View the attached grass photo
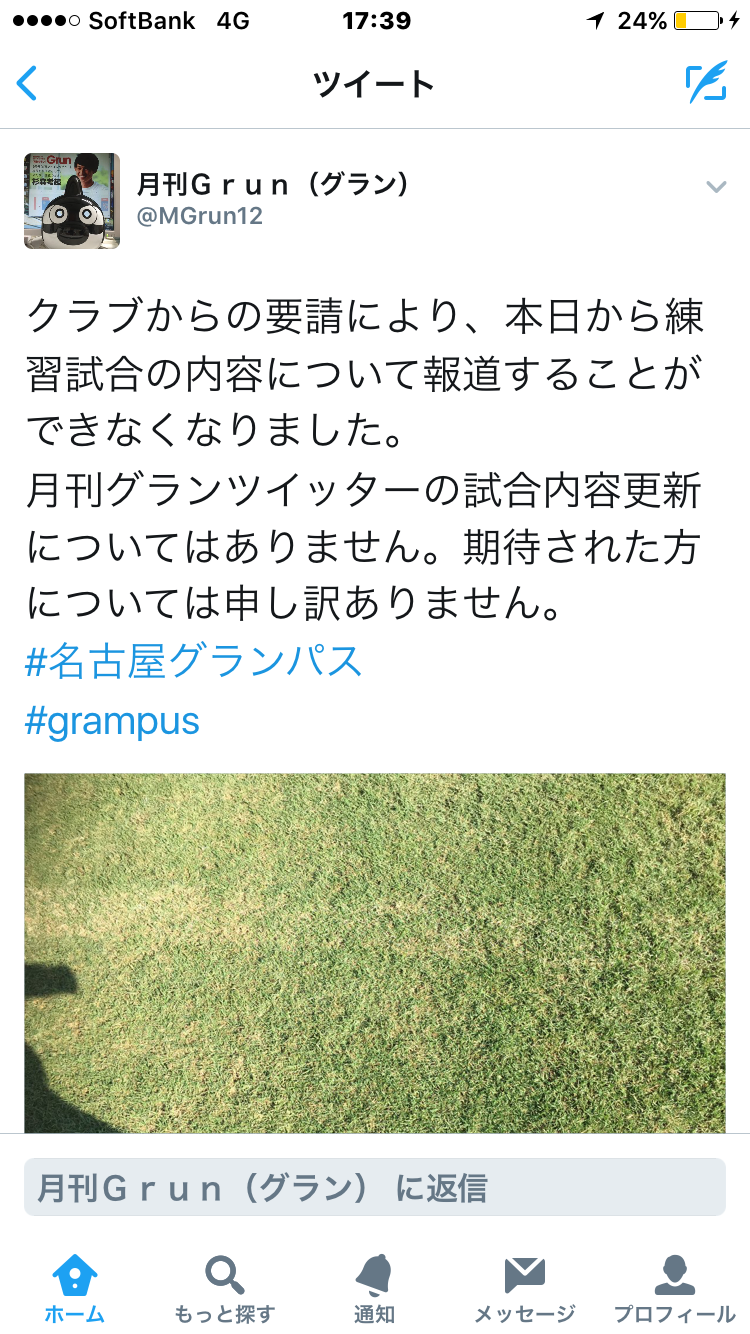The height and width of the screenshot is (1334, 750). [x=375, y=953]
